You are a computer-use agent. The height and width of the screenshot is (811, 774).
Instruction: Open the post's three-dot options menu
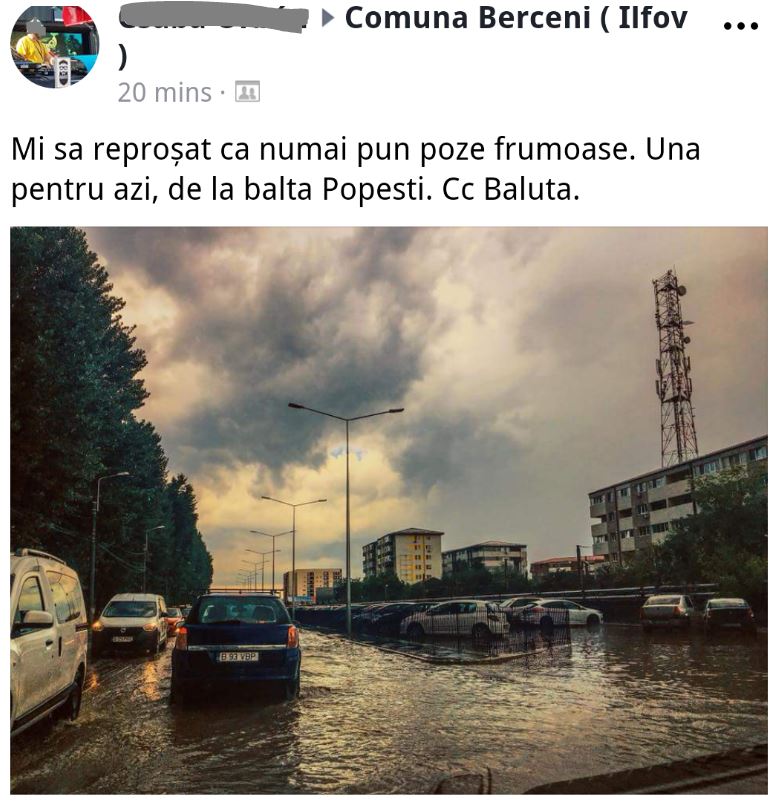740,26
